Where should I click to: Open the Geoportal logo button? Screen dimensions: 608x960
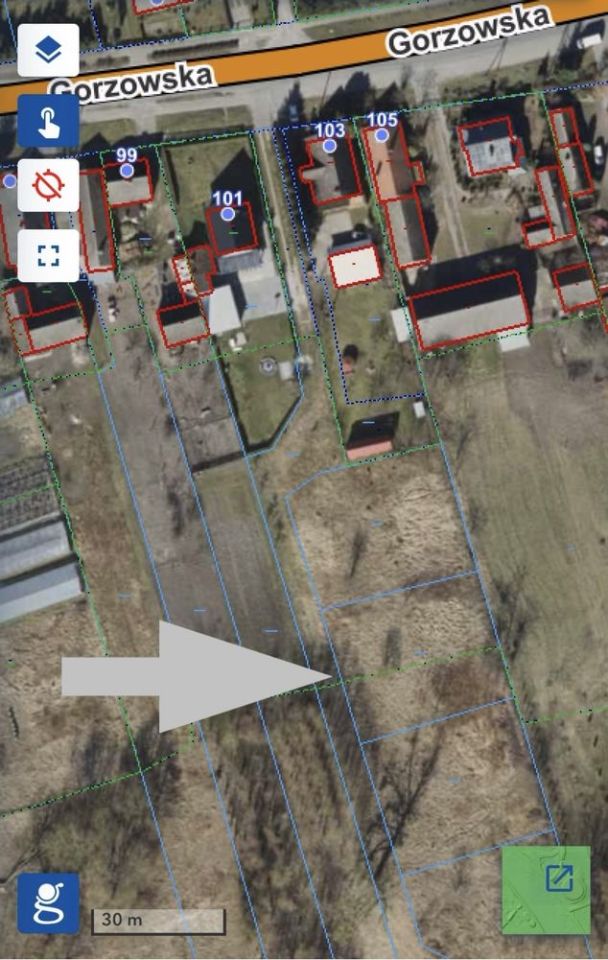pyautogui.click(x=48, y=902)
